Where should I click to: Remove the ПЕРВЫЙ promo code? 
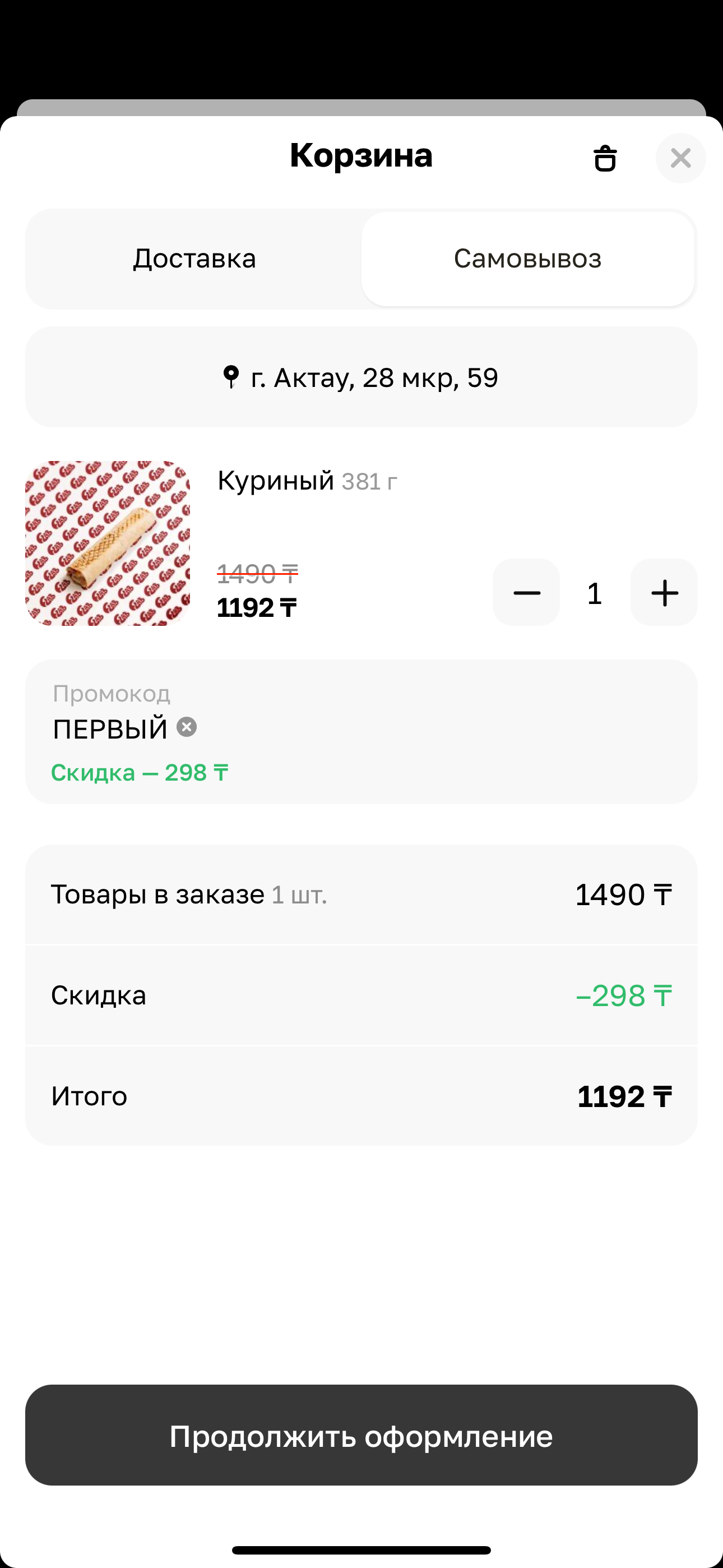[x=187, y=727]
